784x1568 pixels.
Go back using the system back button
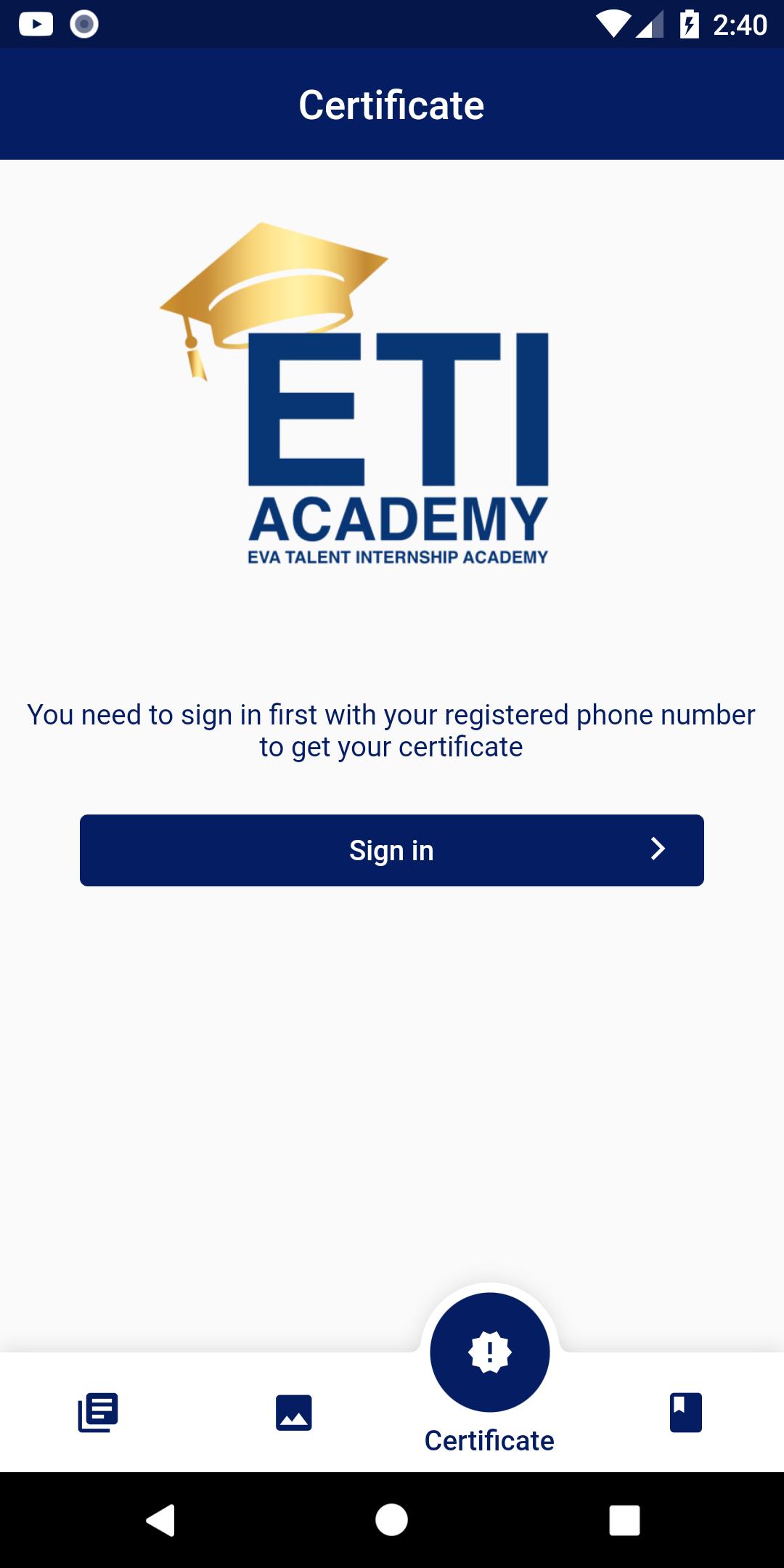160,1520
